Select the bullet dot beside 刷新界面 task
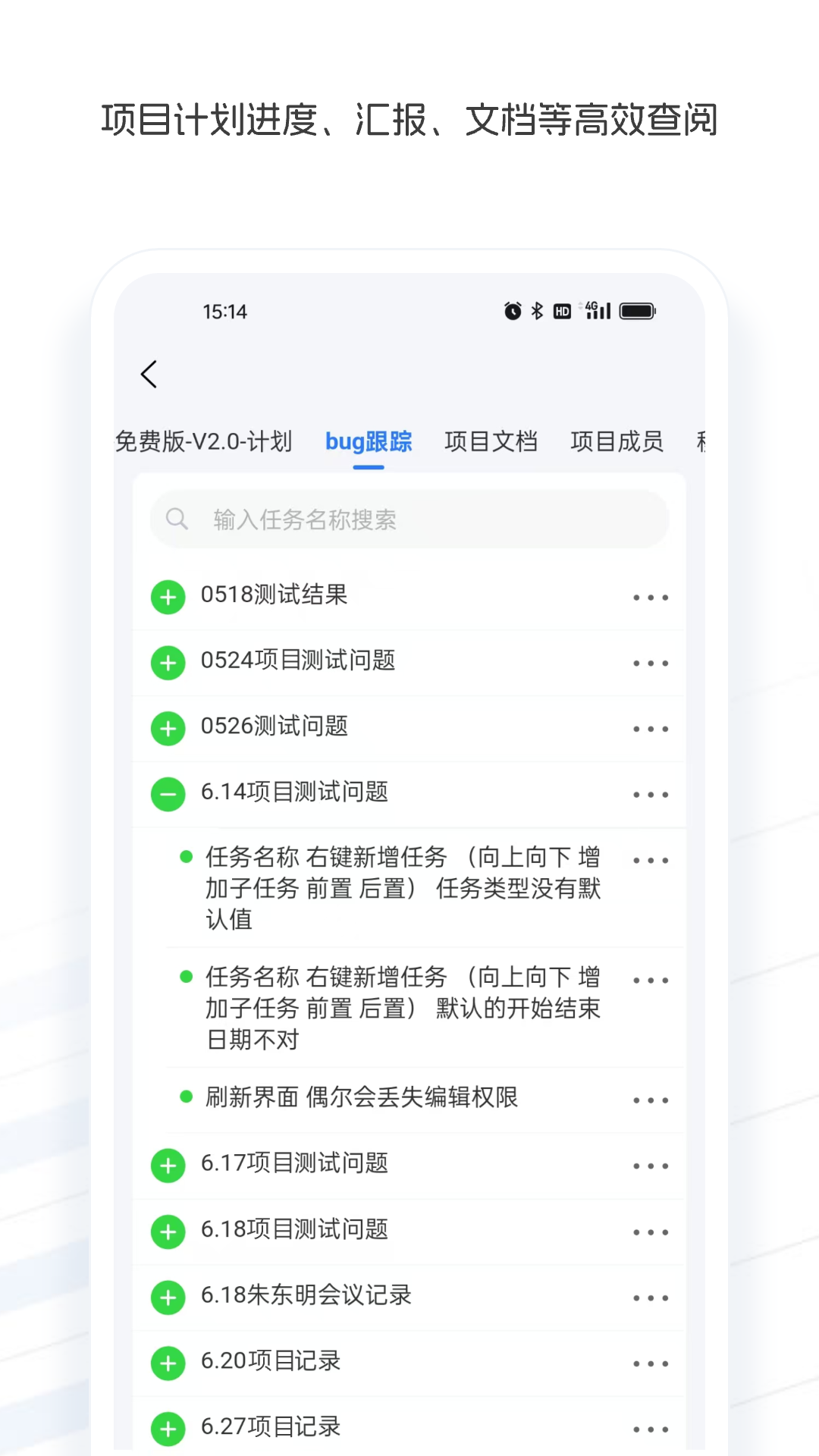Viewport: 819px width, 1456px height. coord(186,1097)
